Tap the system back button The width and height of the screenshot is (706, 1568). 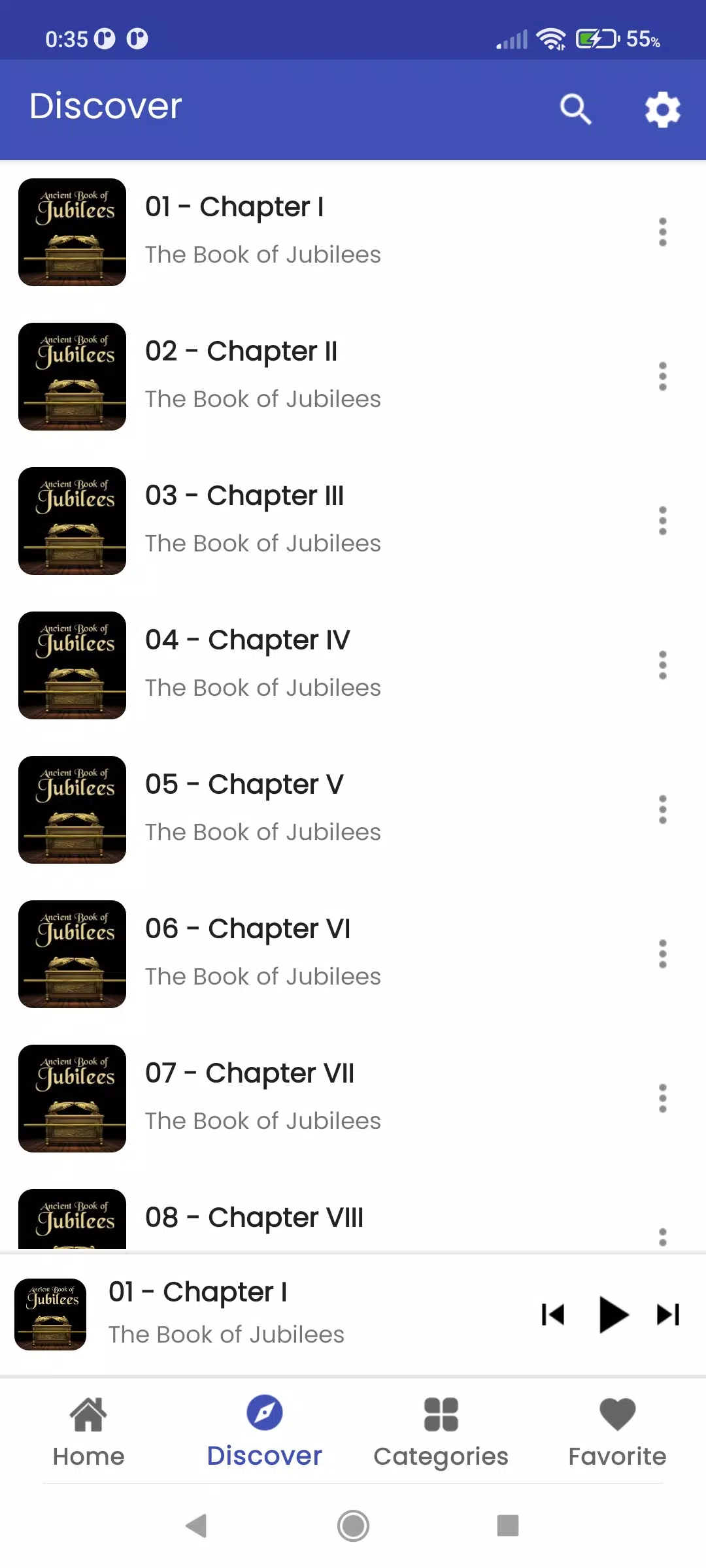(196, 1526)
